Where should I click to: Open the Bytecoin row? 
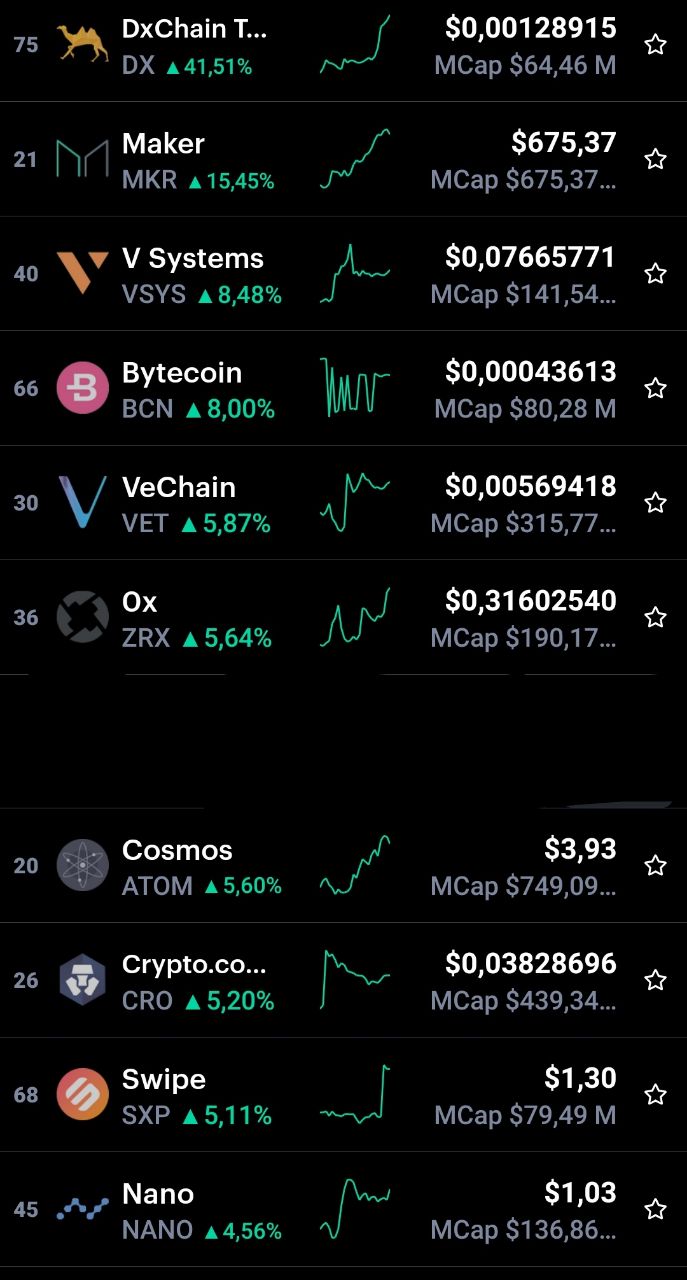(x=343, y=388)
